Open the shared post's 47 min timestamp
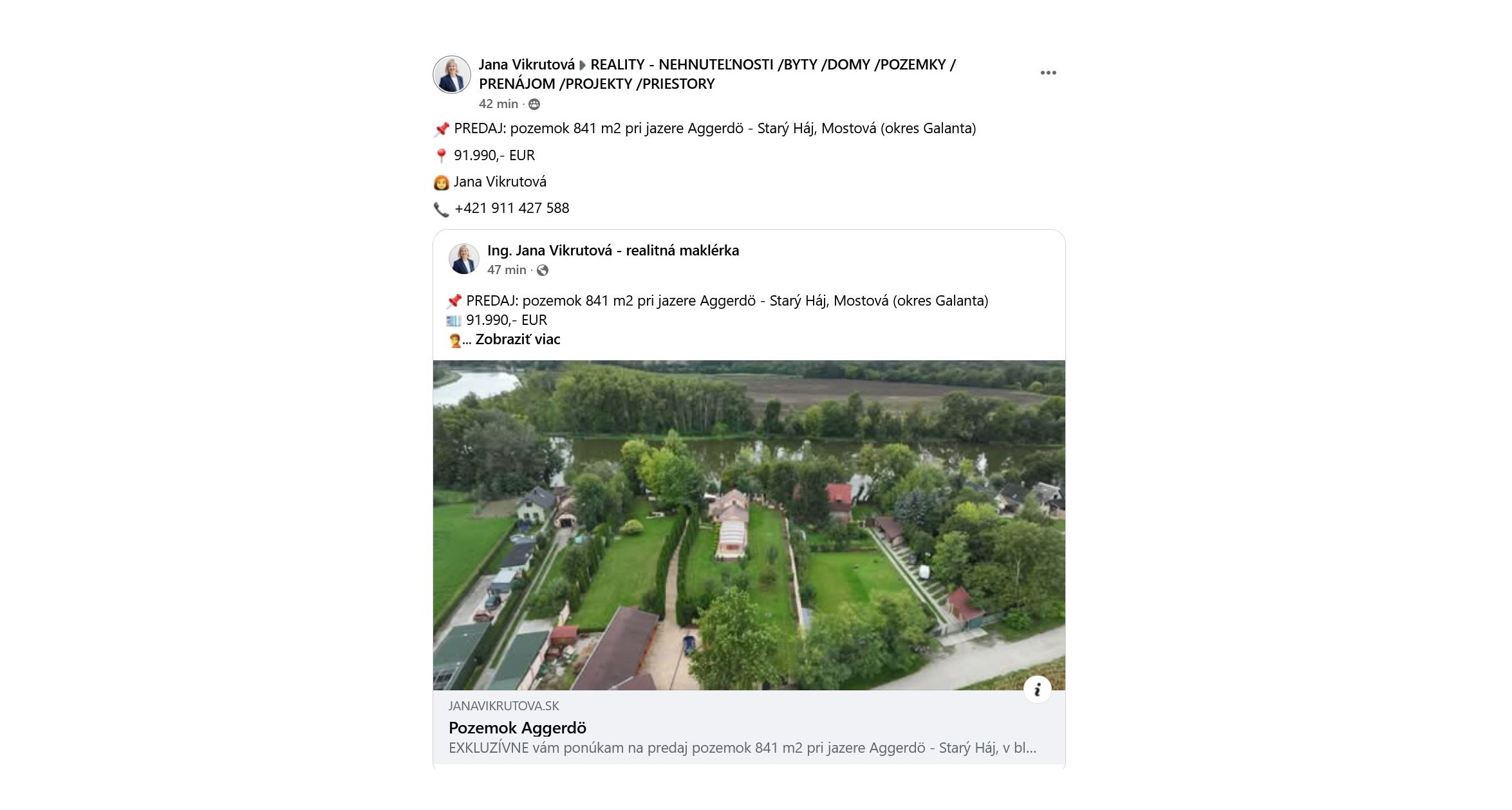This screenshot has height=810, width=1512. (x=506, y=270)
